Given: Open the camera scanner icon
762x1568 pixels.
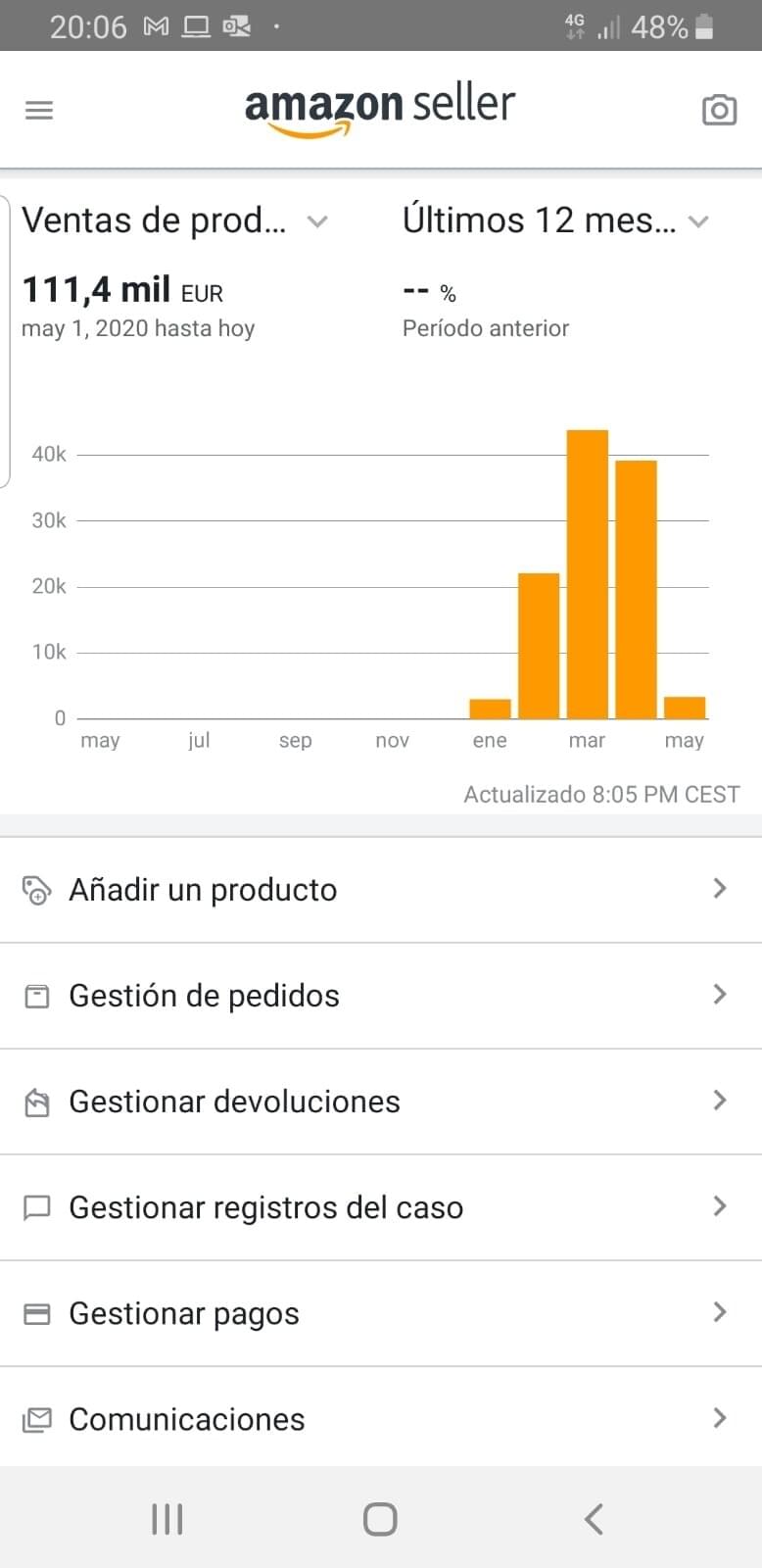Looking at the screenshot, I should coord(719,110).
